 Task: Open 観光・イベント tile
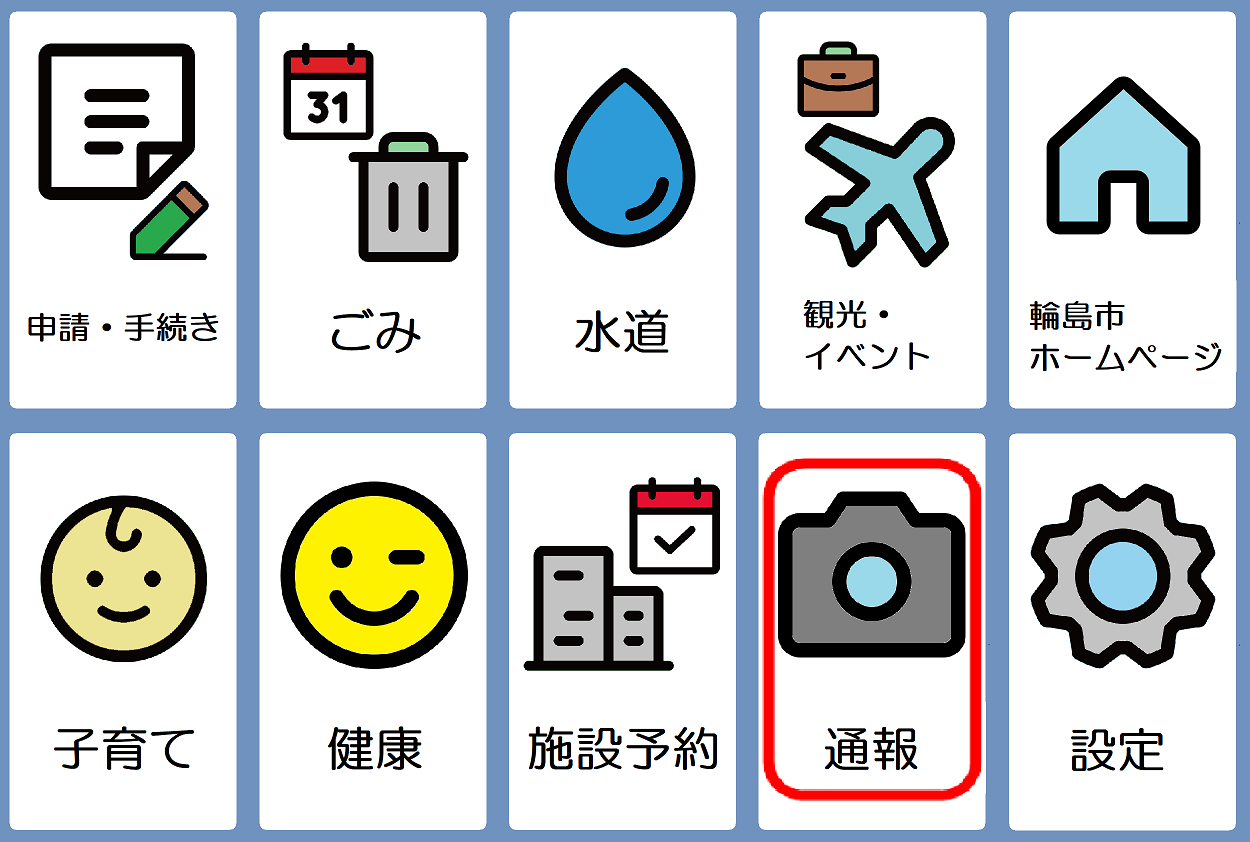(872, 210)
